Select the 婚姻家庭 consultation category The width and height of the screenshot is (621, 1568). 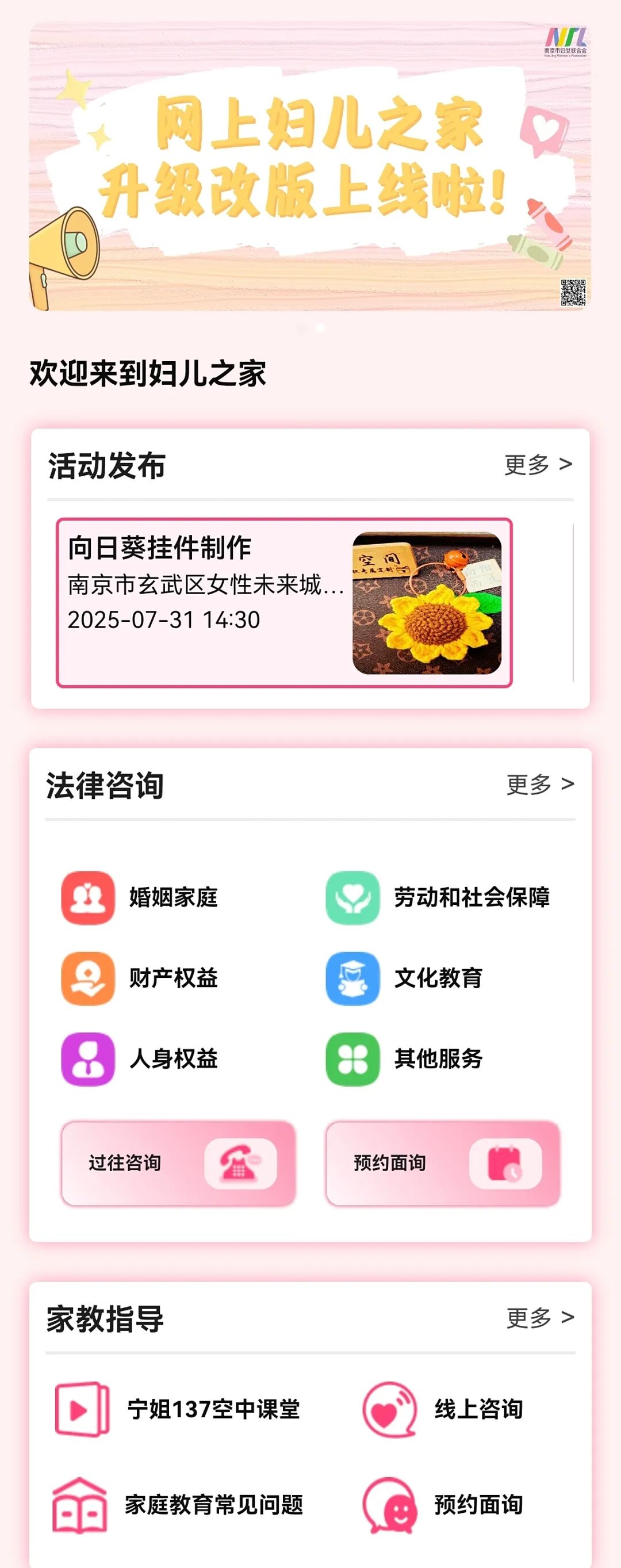click(x=140, y=898)
